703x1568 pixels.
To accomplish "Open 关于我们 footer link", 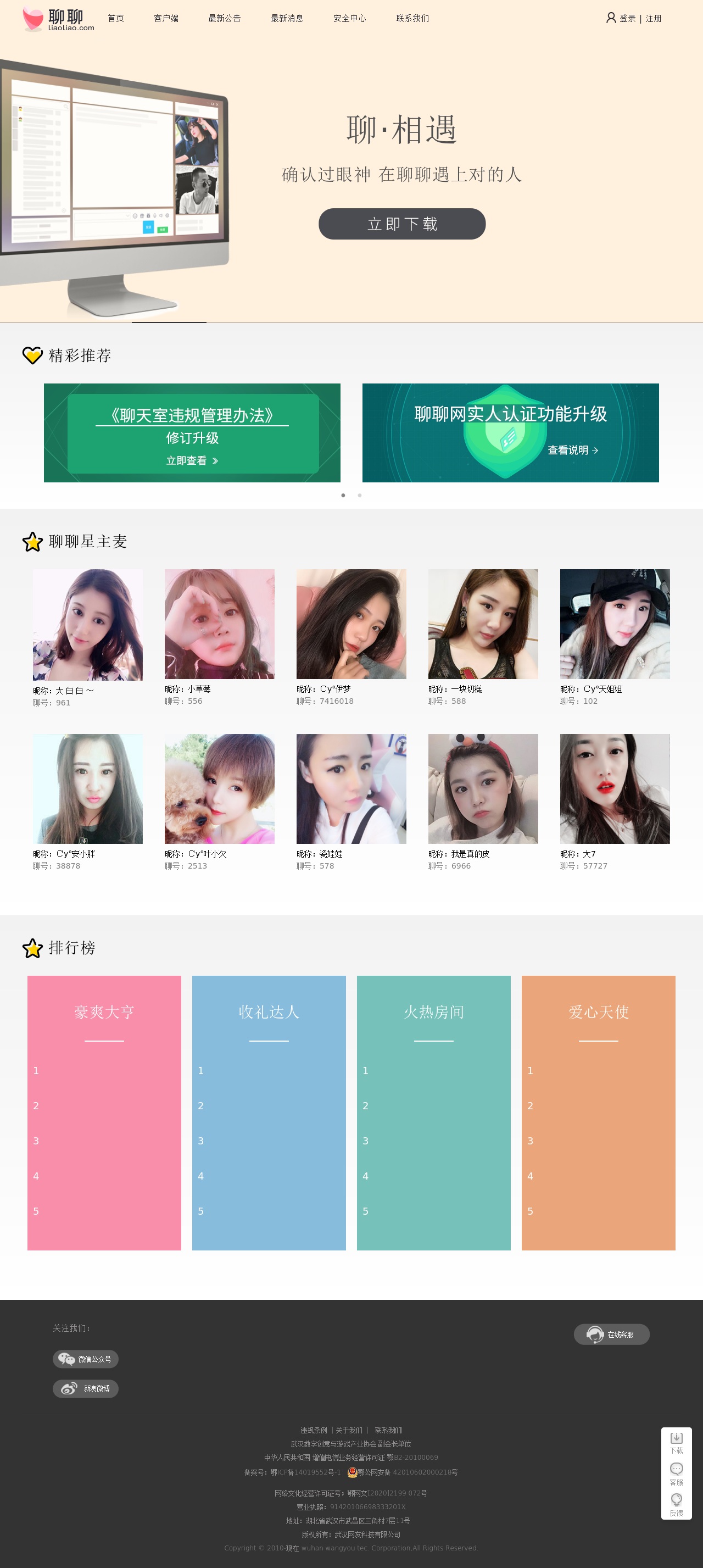I will (349, 1430).
